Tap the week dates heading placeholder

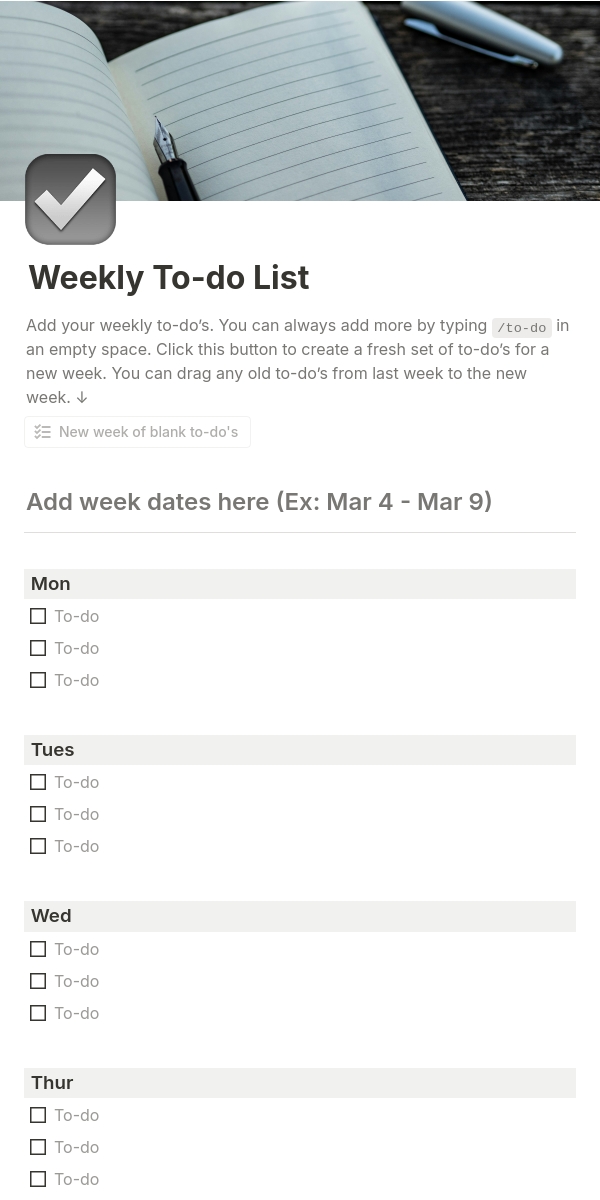pyautogui.click(x=259, y=501)
